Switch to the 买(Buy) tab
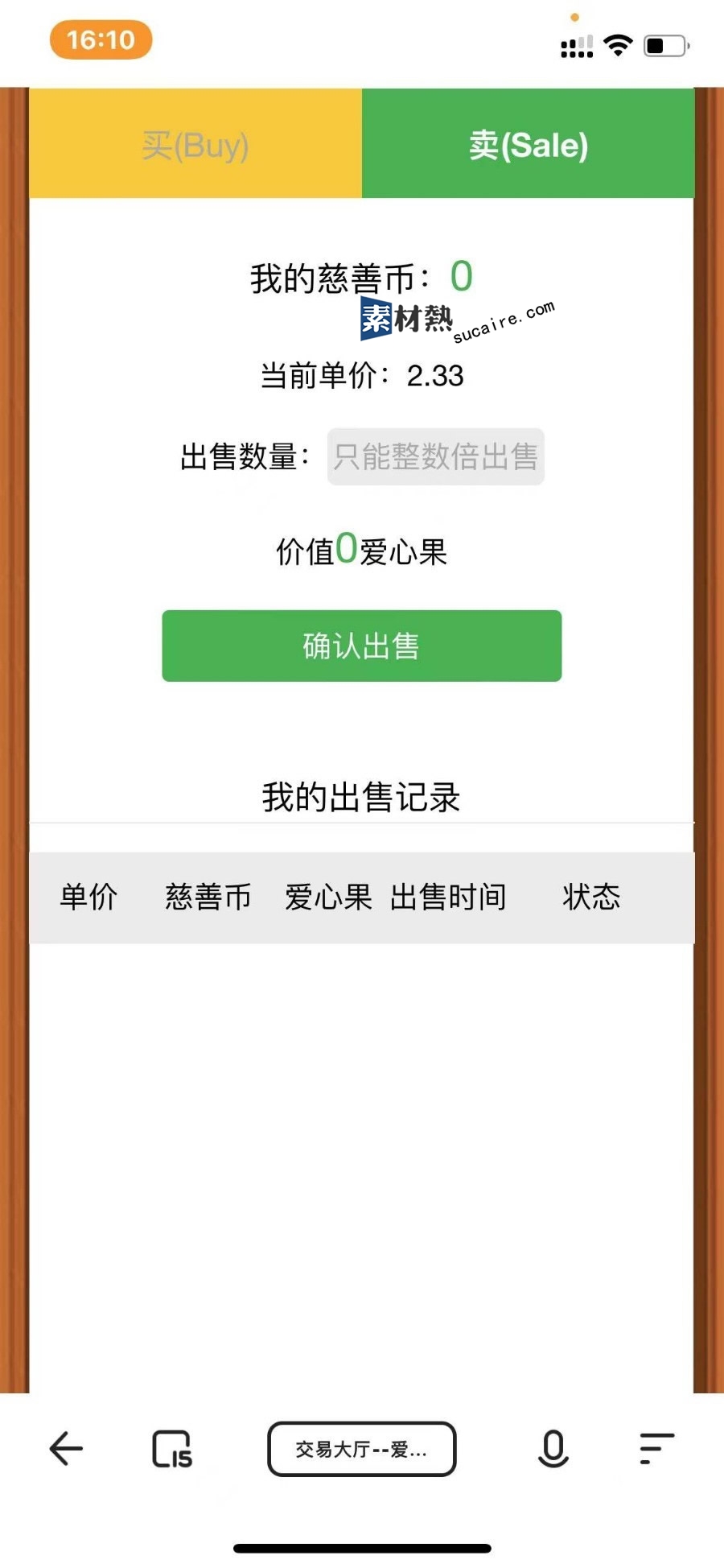Screen dimensions: 724x1568 (x=195, y=144)
